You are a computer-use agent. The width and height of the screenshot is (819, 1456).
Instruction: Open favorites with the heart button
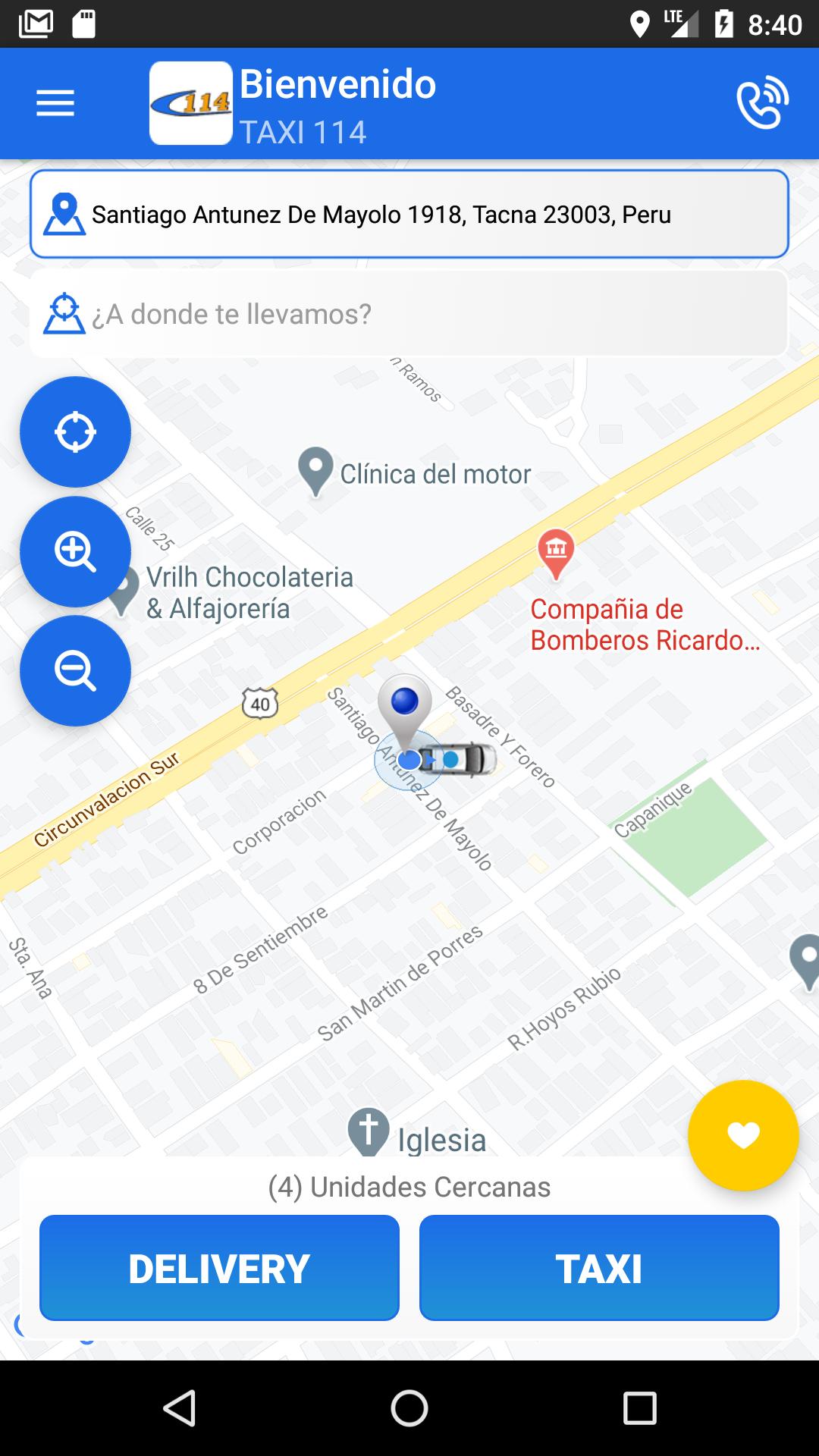pyautogui.click(x=743, y=1135)
